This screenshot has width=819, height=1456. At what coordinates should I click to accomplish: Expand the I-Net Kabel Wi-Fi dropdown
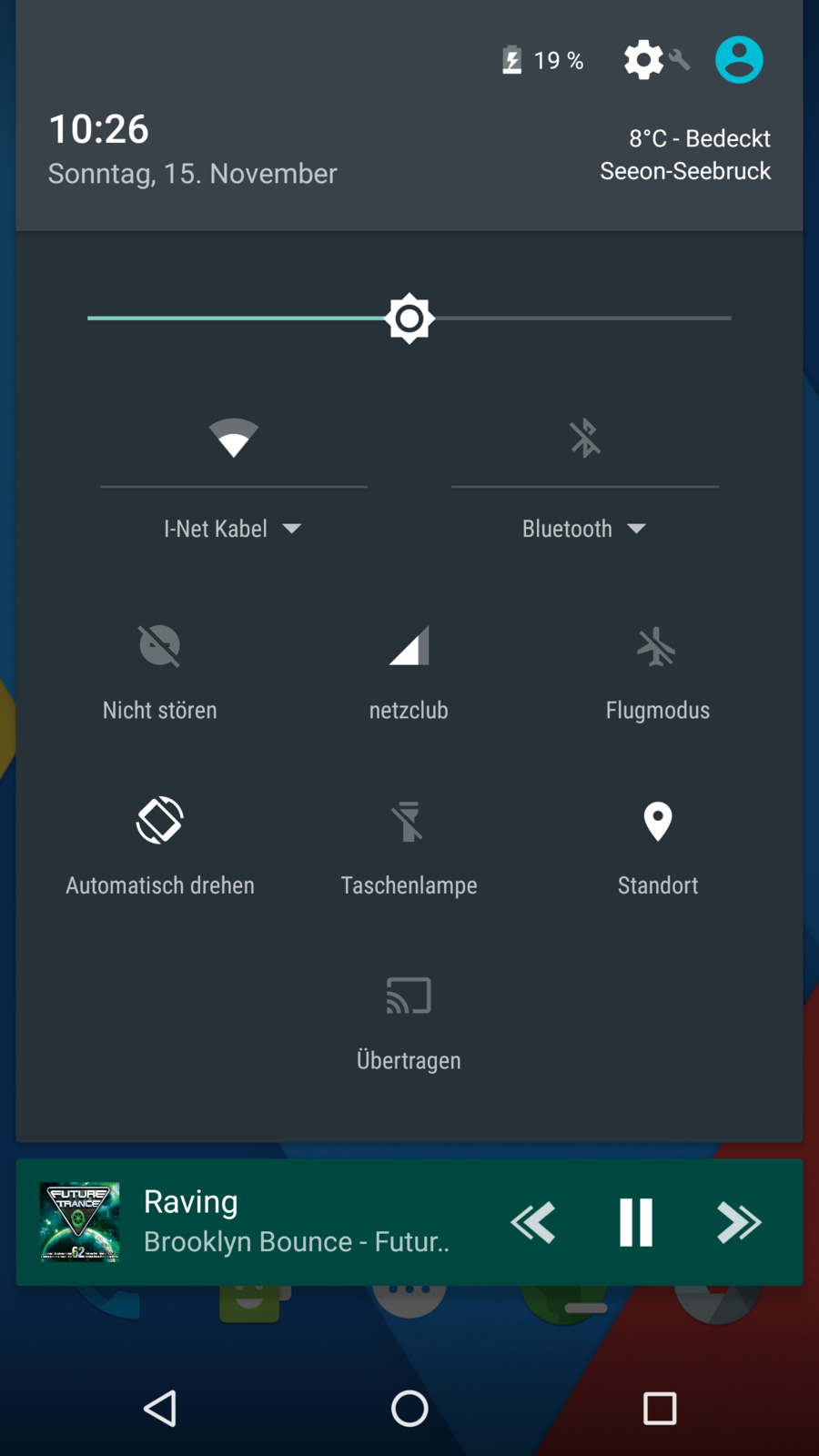pos(233,529)
